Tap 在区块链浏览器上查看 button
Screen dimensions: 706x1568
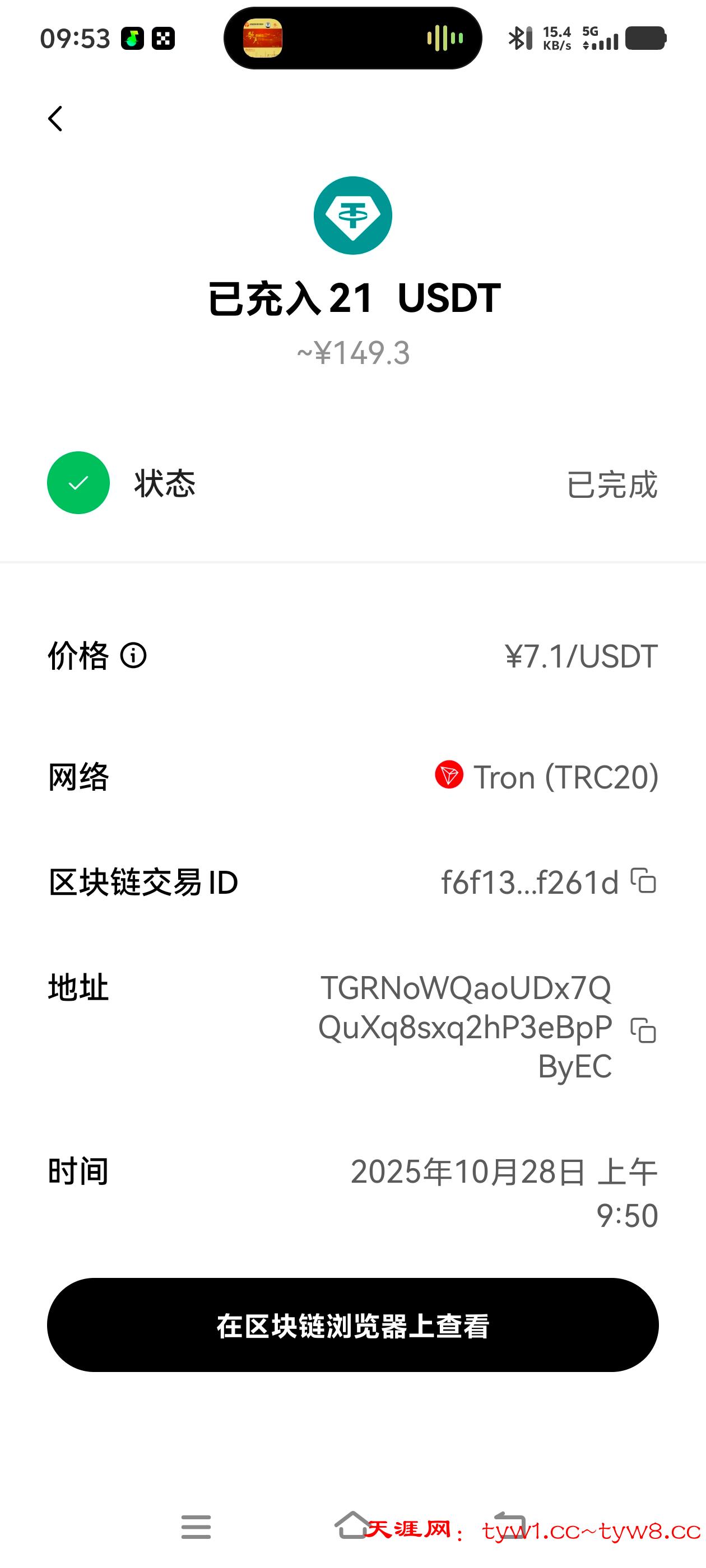pos(352,1325)
